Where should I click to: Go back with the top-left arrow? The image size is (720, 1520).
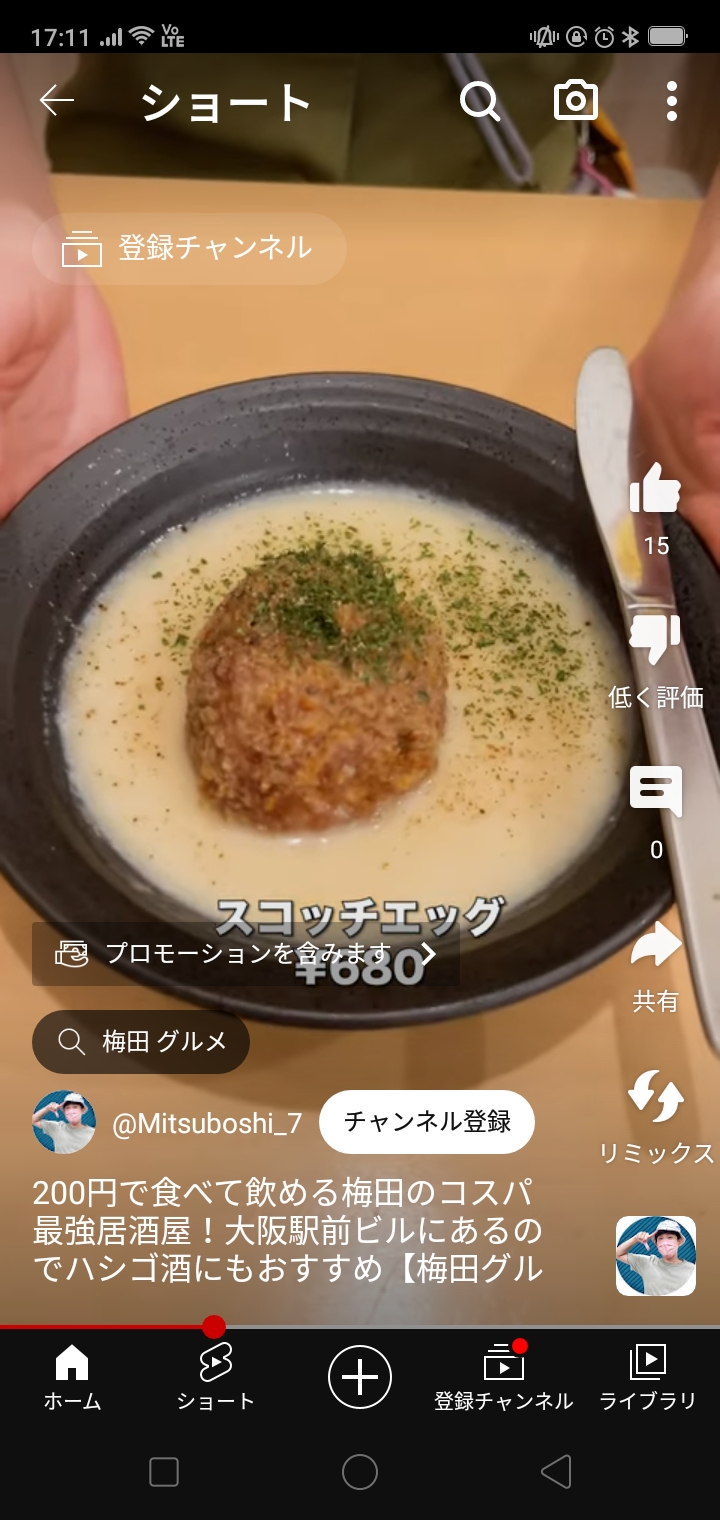(x=57, y=101)
